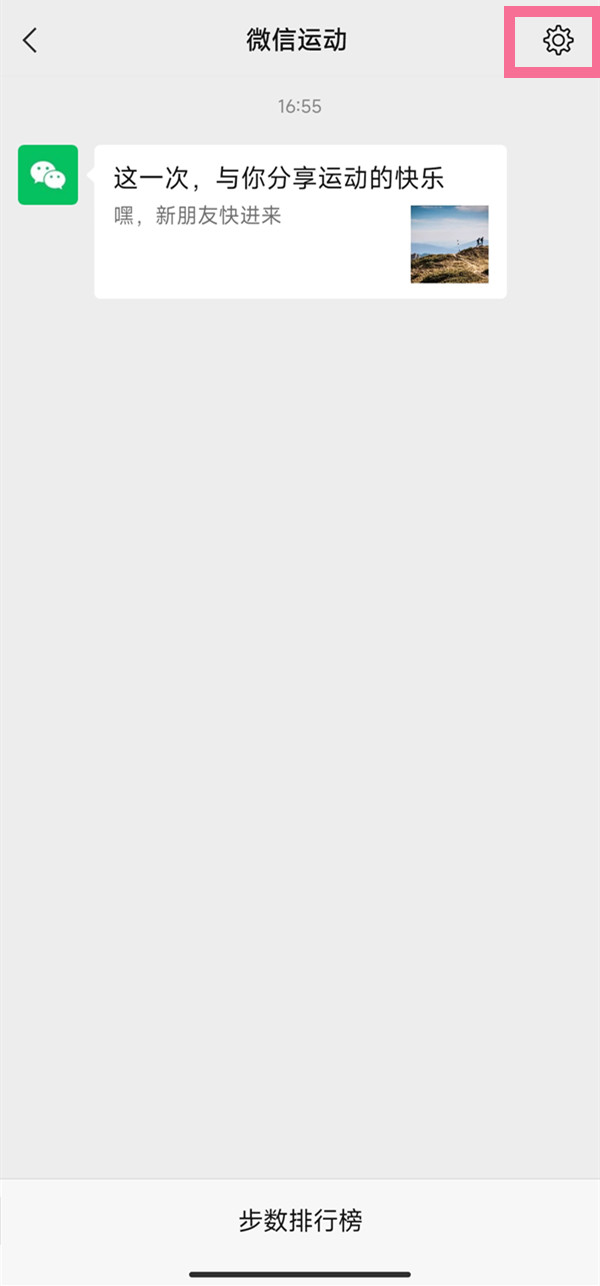Image resolution: width=600 pixels, height=1286 pixels.
Task: Open the settings gear icon
Action: (557, 40)
